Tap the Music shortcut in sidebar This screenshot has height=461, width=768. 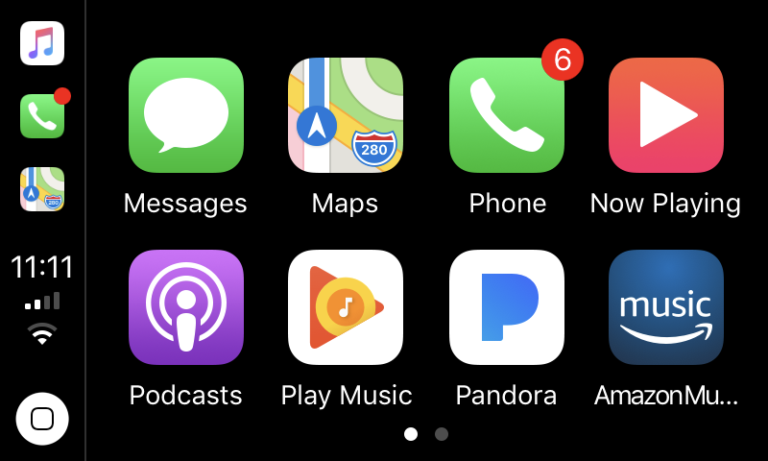coord(42,44)
